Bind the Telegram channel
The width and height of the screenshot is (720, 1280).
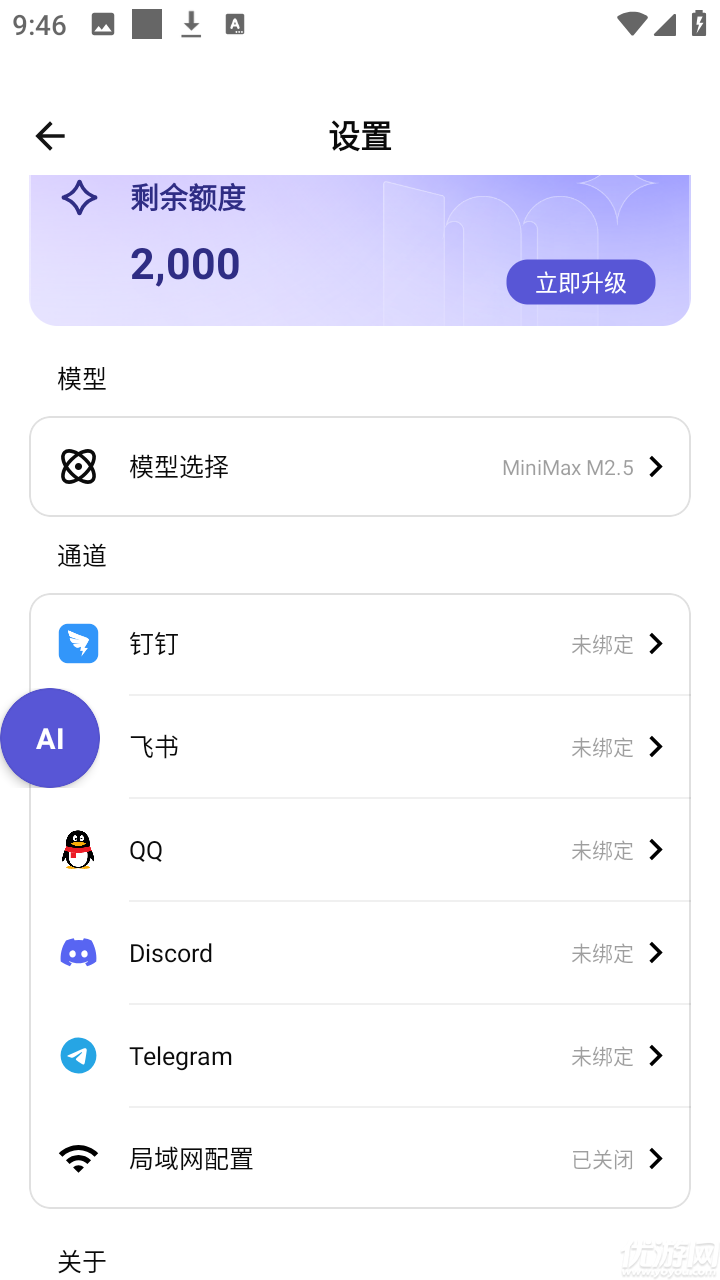360,1056
